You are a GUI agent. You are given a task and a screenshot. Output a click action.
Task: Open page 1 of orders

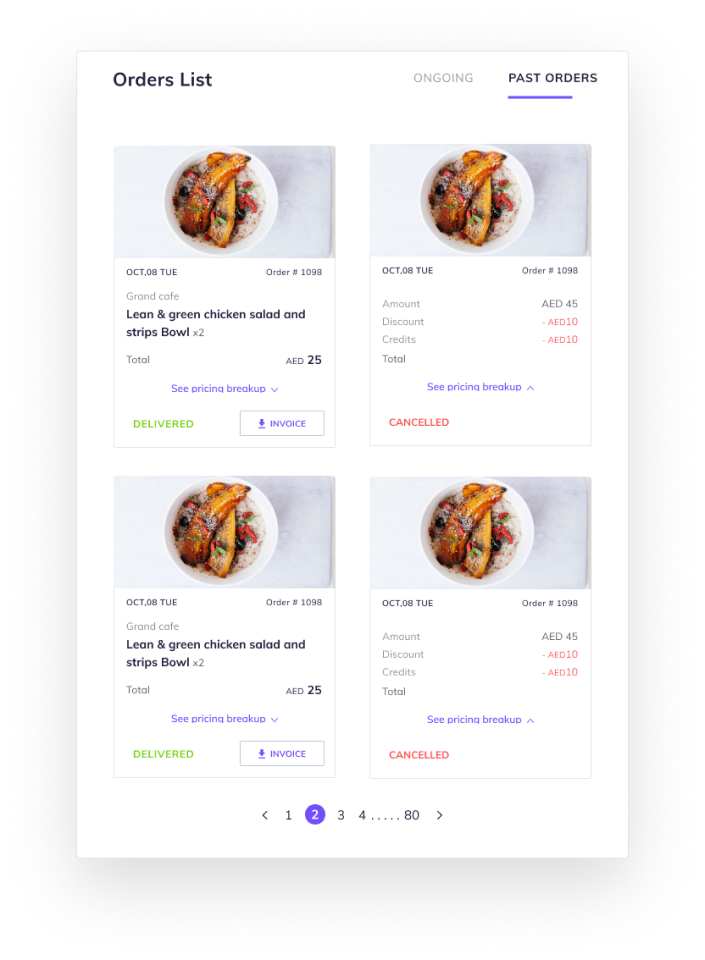pos(288,815)
